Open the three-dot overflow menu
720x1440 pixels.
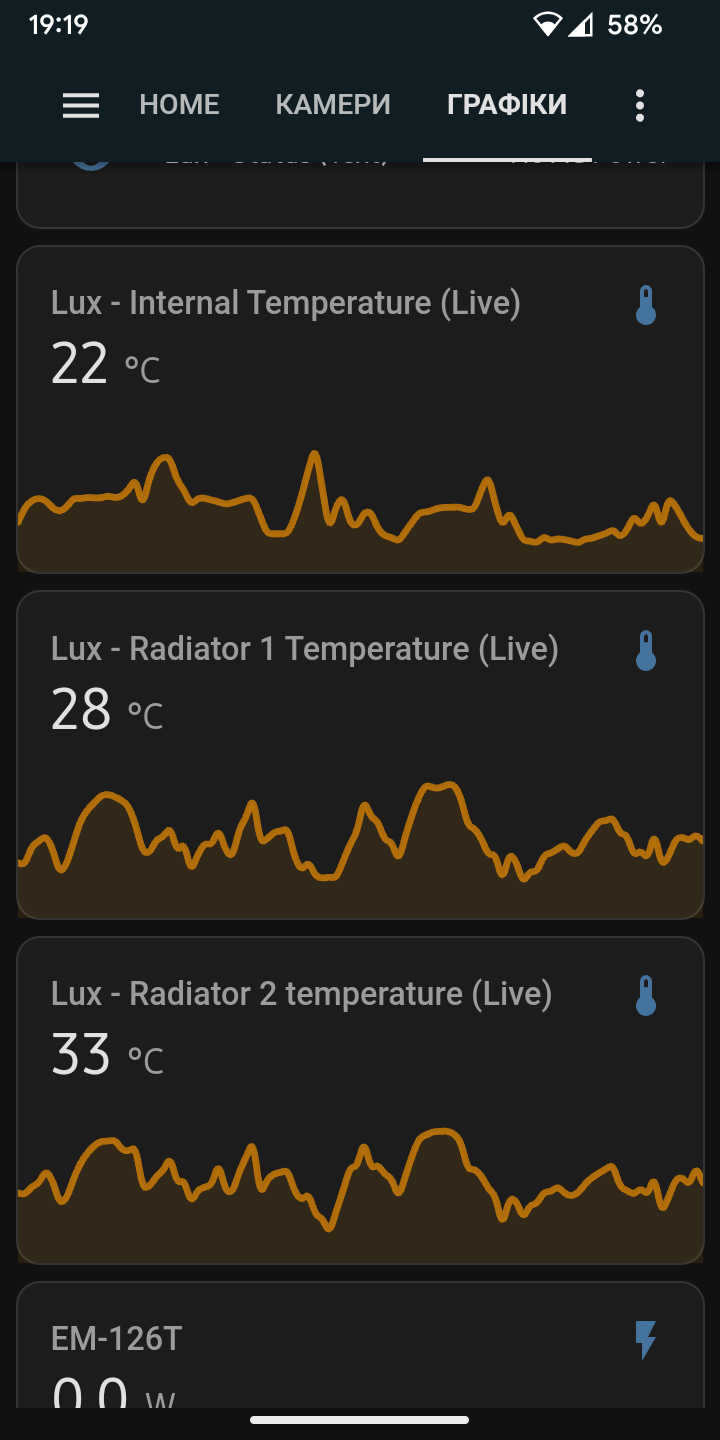(x=640, y=105)
